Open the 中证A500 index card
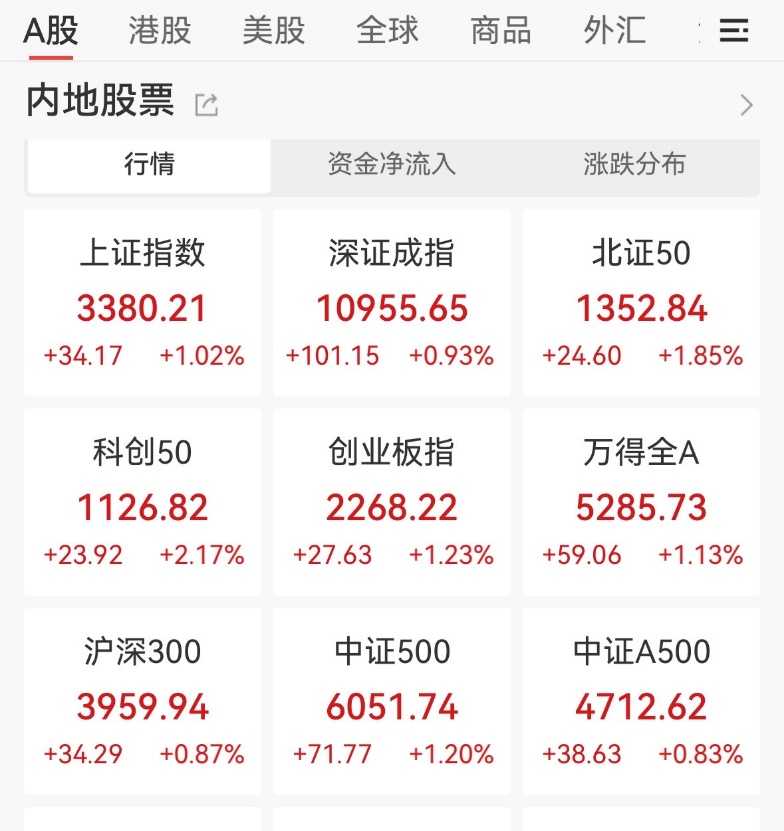 (x=641, y=702)
